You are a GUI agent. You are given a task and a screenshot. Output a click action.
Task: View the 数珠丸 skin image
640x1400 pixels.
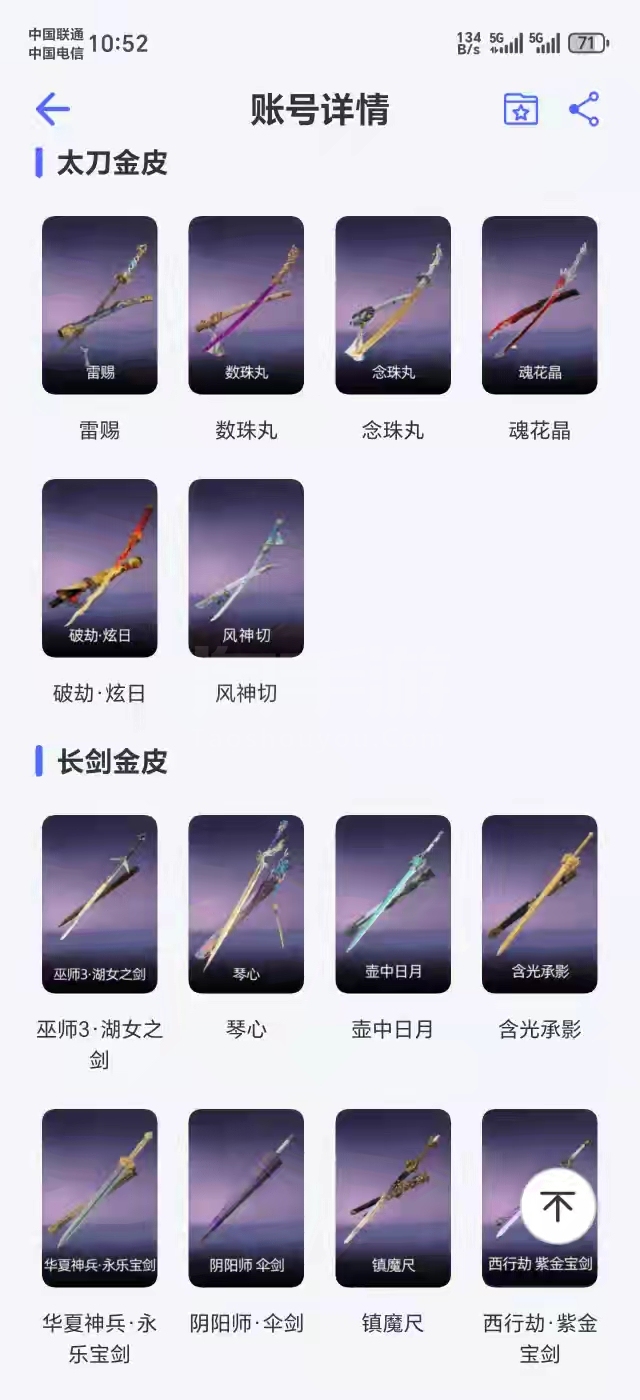click(246, 304)
